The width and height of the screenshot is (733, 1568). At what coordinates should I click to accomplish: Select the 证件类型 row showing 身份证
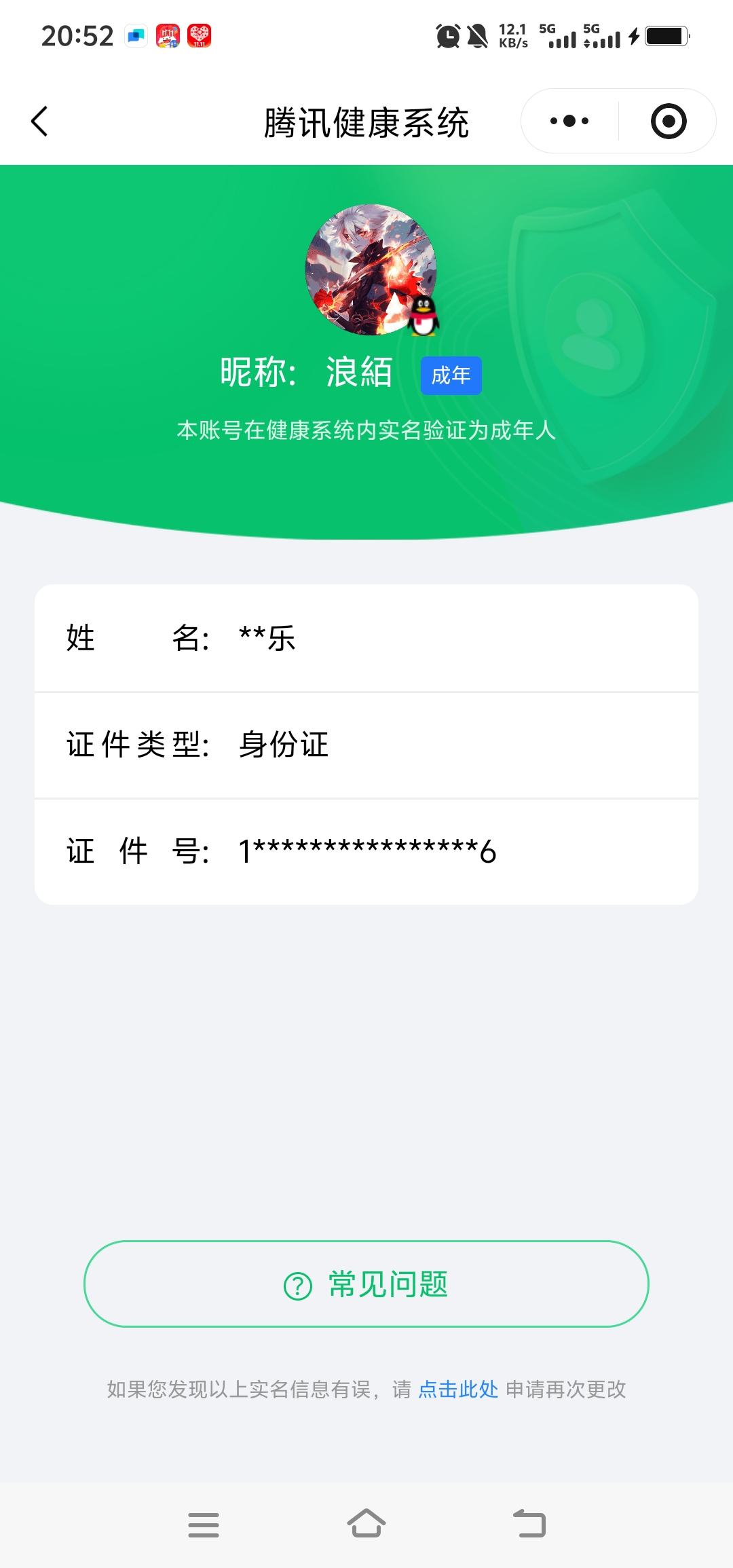(366, 745)
